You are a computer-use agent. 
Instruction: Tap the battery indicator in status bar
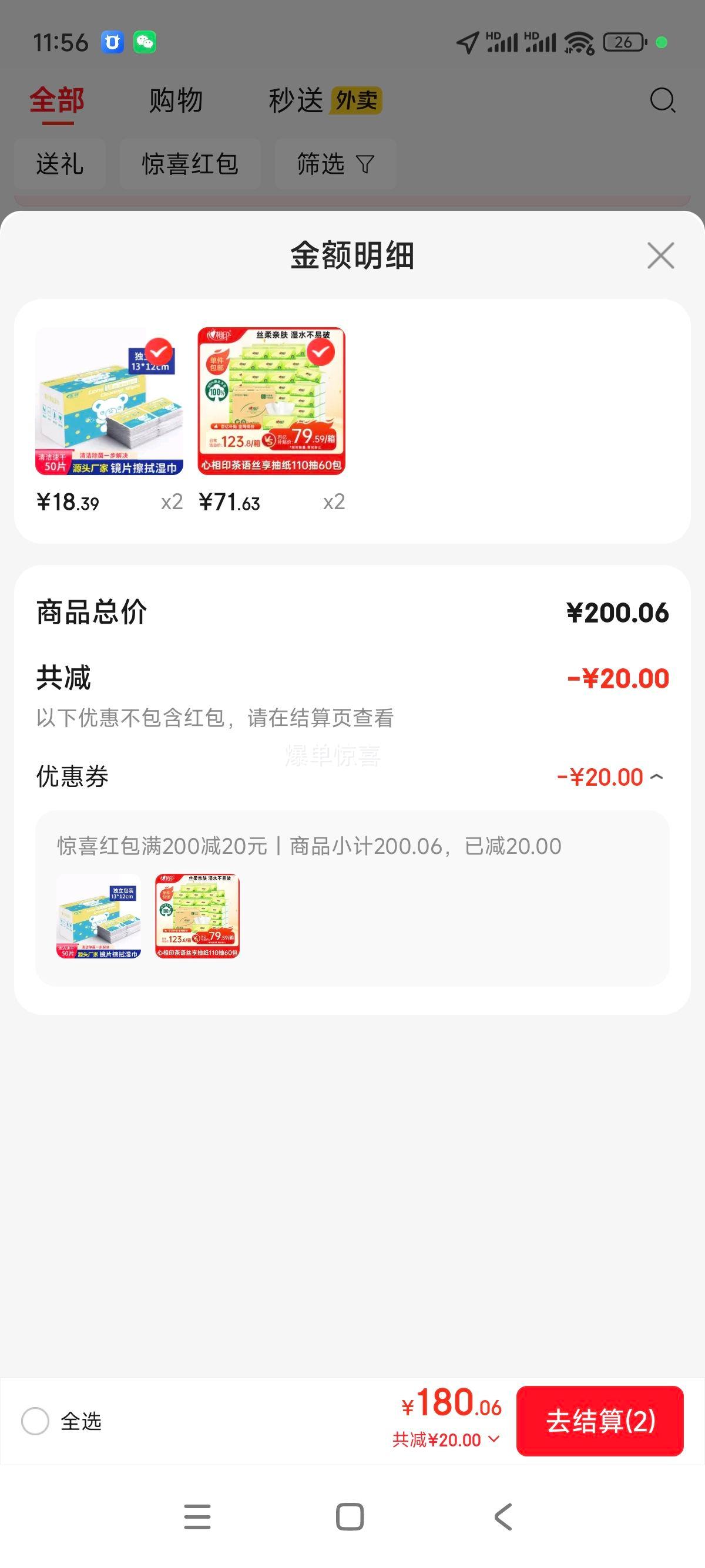621,43
